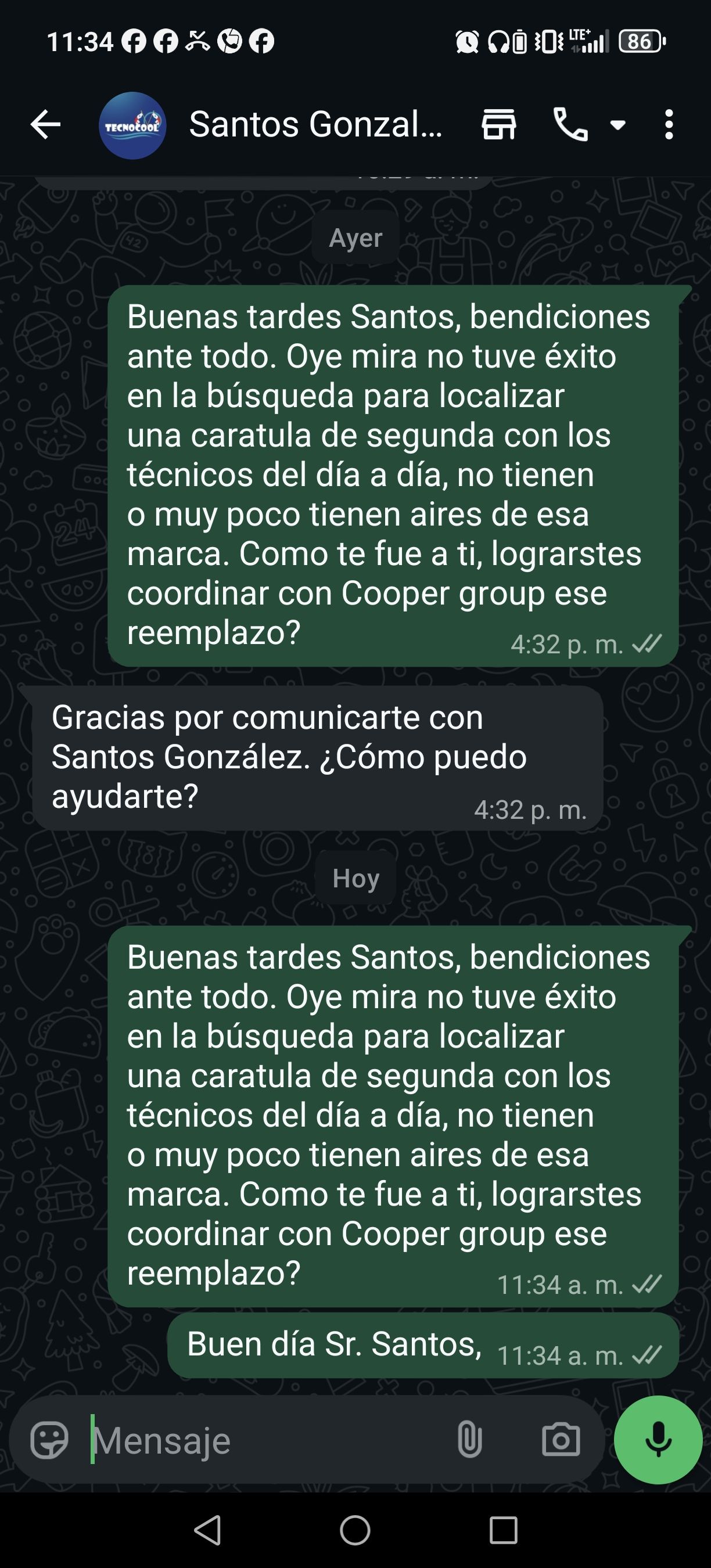Open the three-dot overflow menu
Screen dimensions: 711x1568
[x=669, y=125]
